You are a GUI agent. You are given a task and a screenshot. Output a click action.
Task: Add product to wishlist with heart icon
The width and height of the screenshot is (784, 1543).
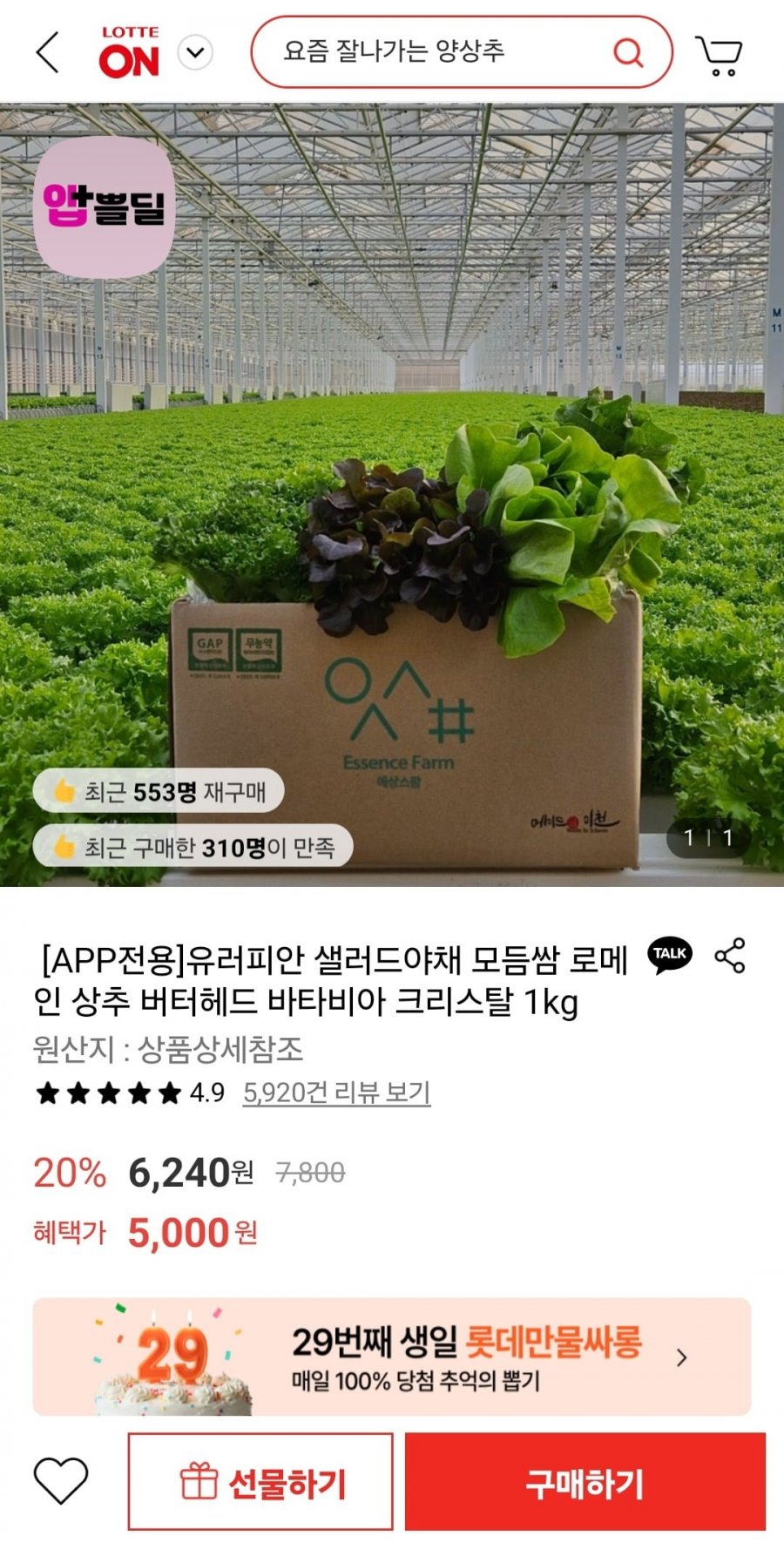pos(61,1480)
